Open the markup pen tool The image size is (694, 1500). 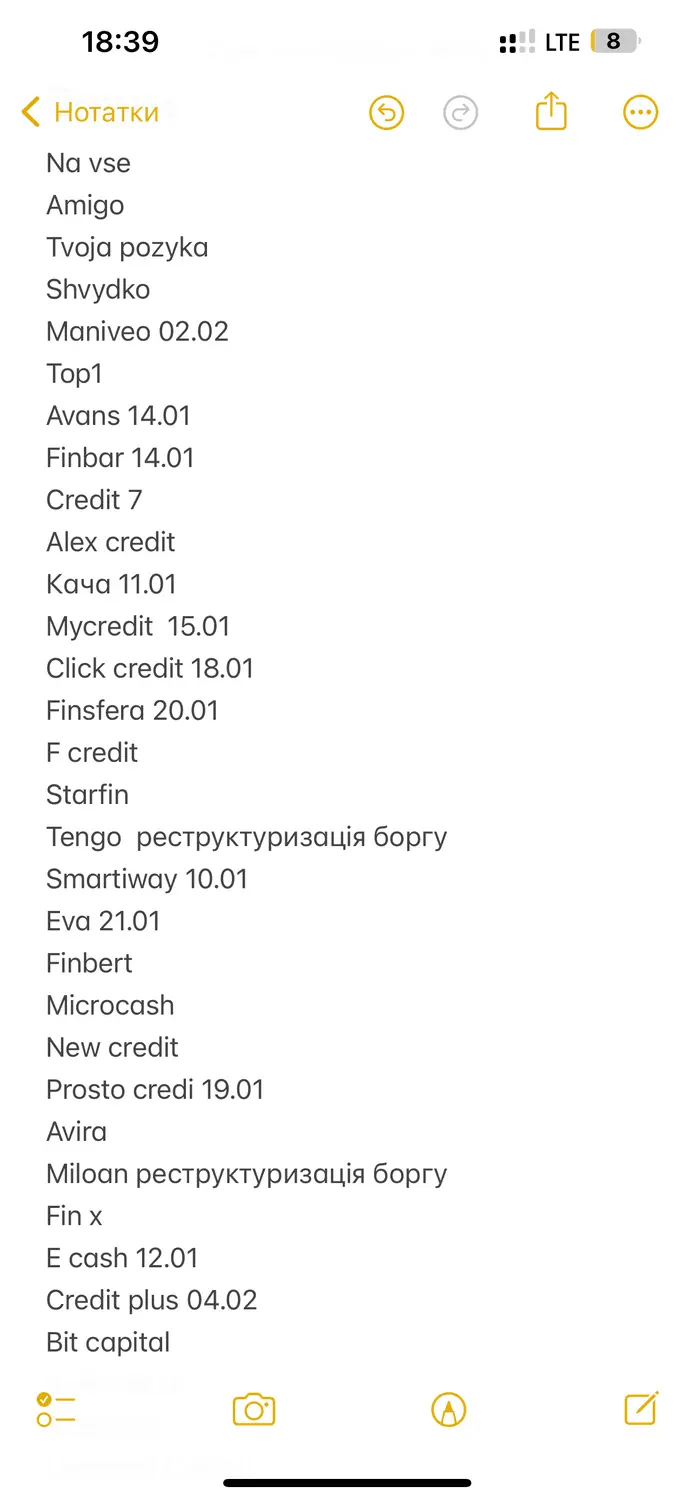[x=449, y=1410]
